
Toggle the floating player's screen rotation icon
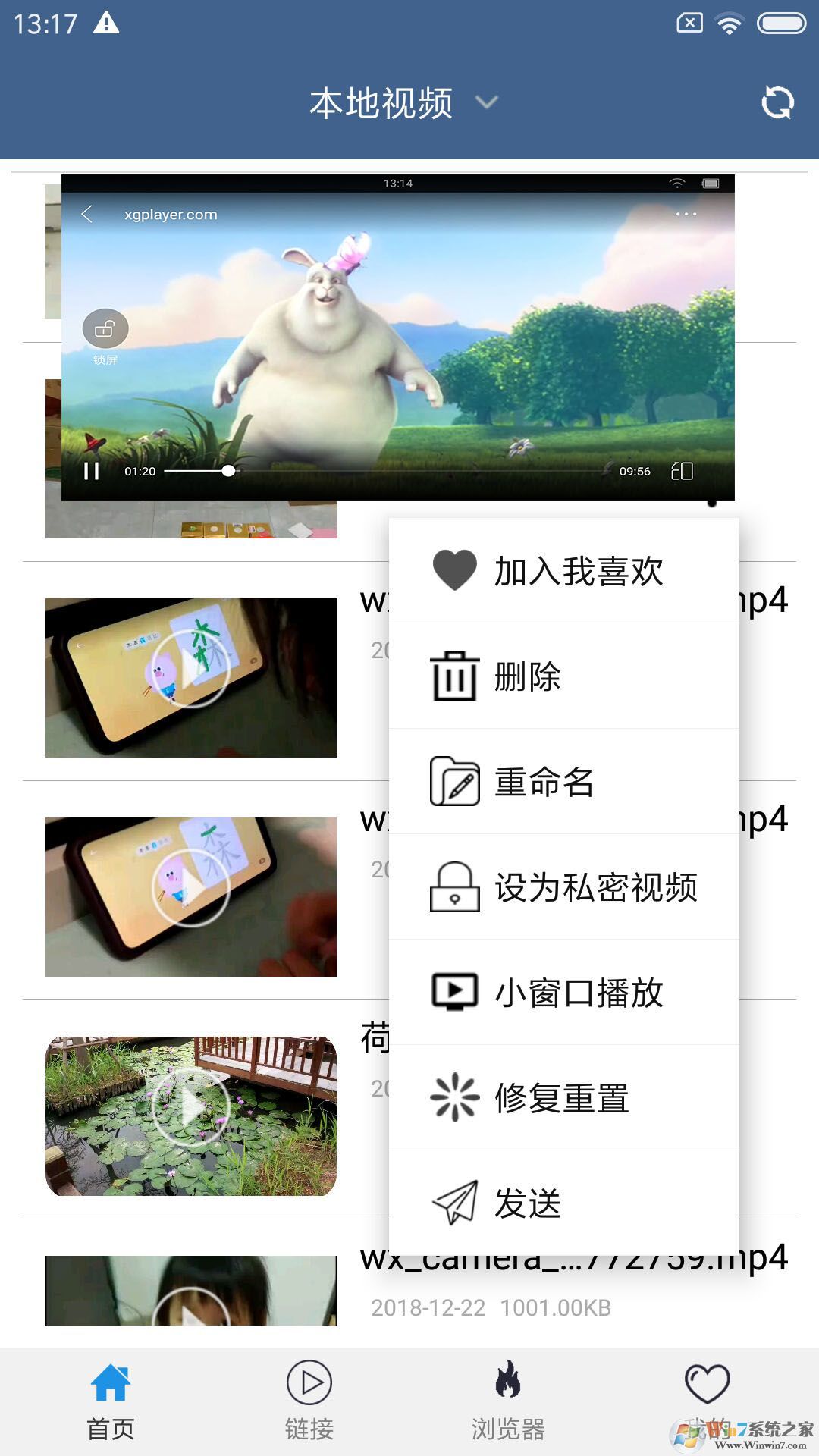(x=682, y=471)
